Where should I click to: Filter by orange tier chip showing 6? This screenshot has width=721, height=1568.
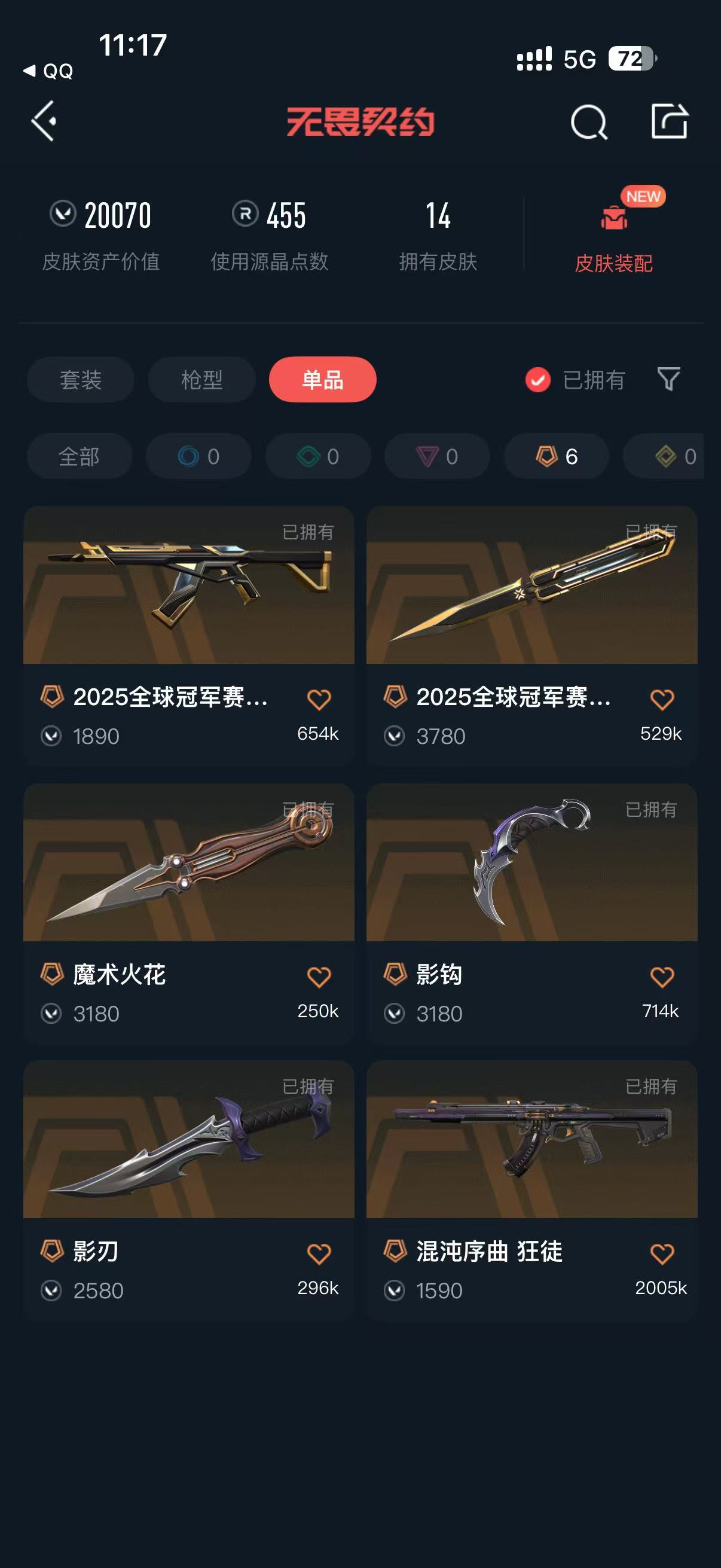(556, 456)
